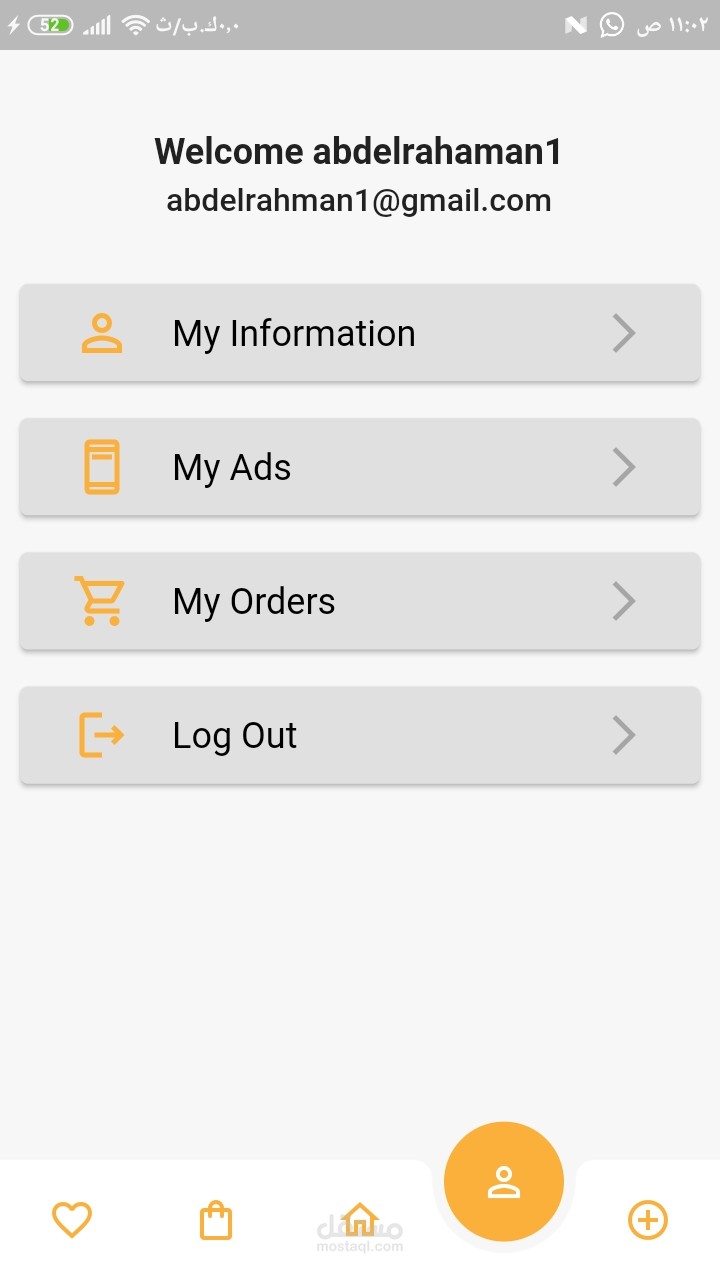Tap the profile tab button
720x1280 pixels.
pyautogui.click(x=504, y=1182)
